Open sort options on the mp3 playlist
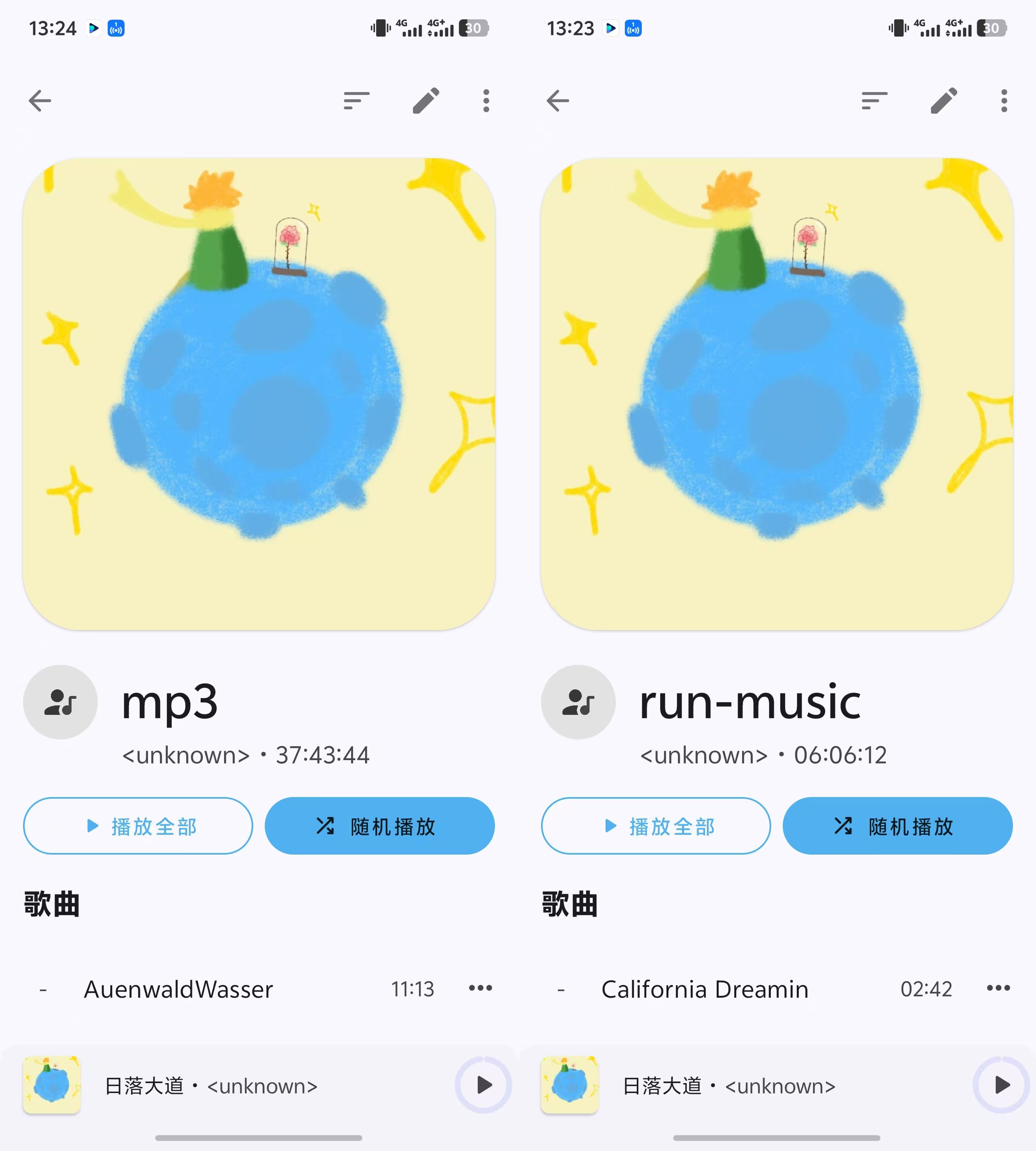Image resolution: width=1036 pixels, height=1151 pixels. point(356,100)
